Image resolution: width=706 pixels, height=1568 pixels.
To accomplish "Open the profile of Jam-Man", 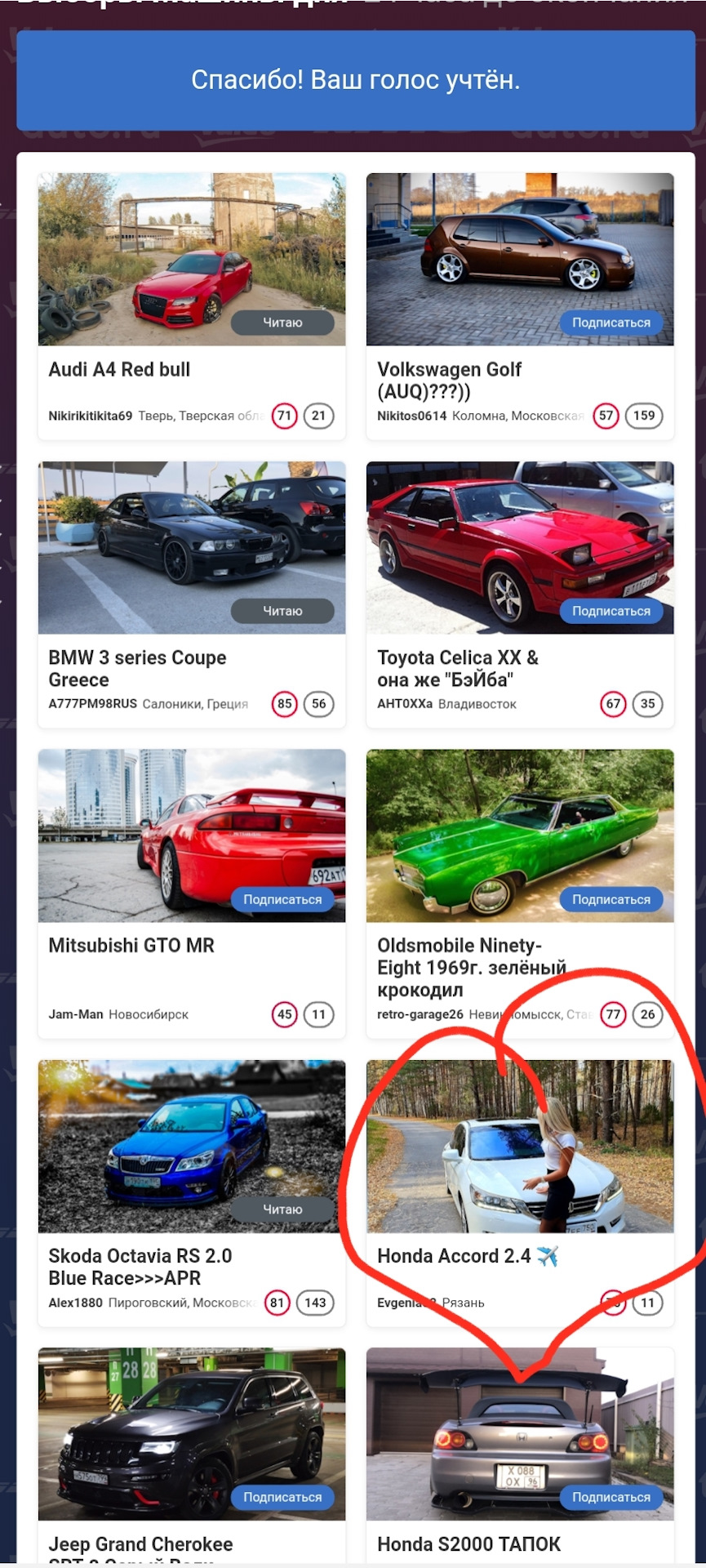I will tap(76, 1014).
